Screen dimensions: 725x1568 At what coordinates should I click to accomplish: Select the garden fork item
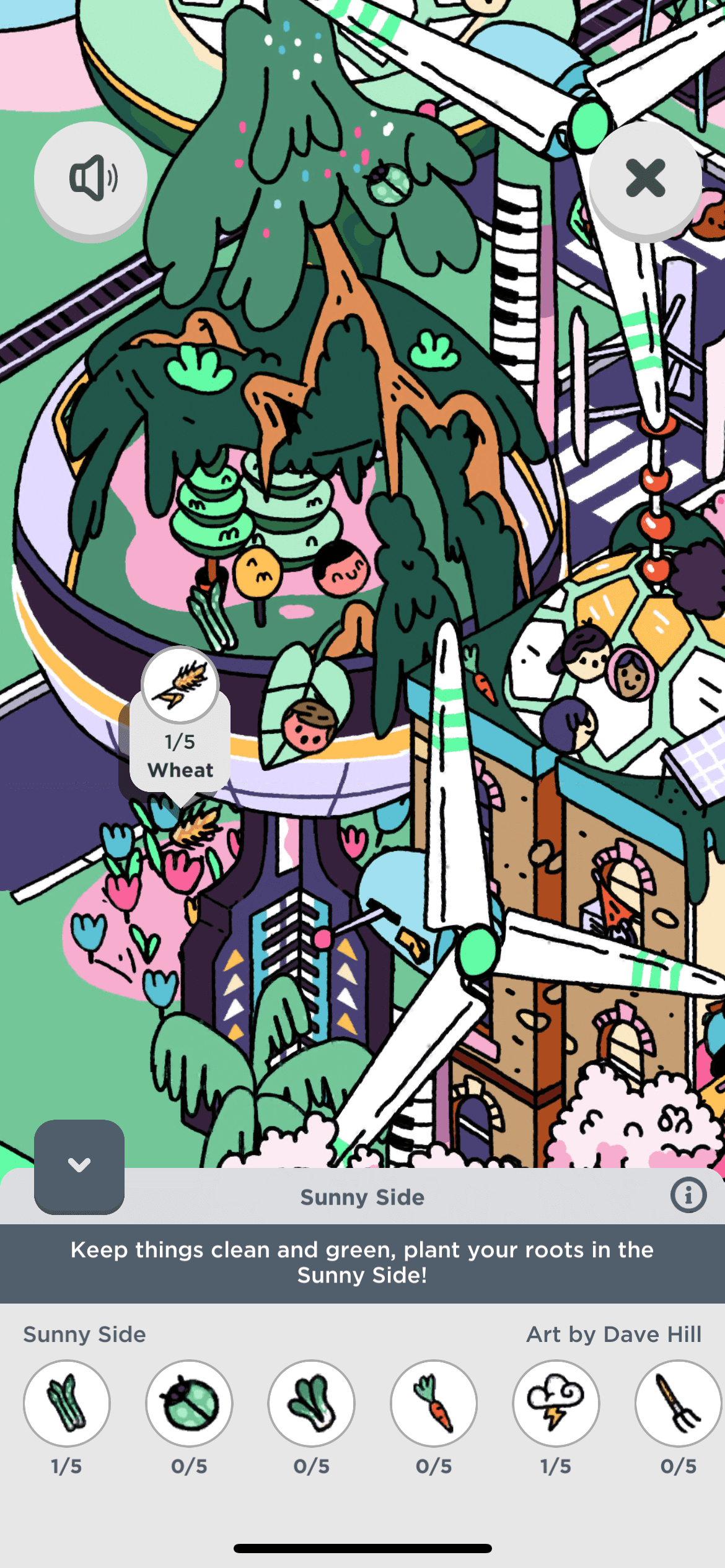click(x=679, y=1403)
